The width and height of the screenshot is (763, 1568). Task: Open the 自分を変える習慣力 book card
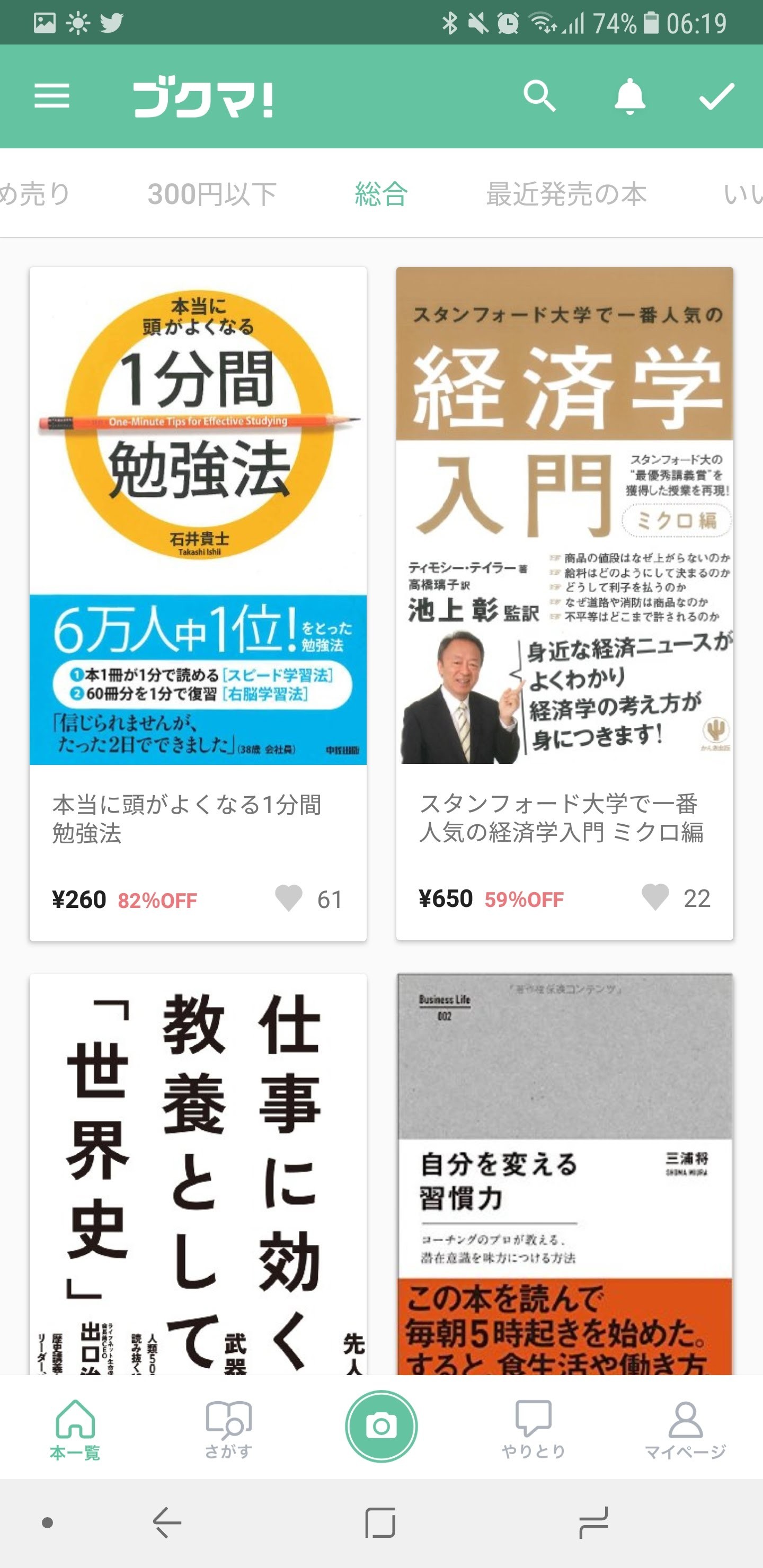(x=564, y=1175)
